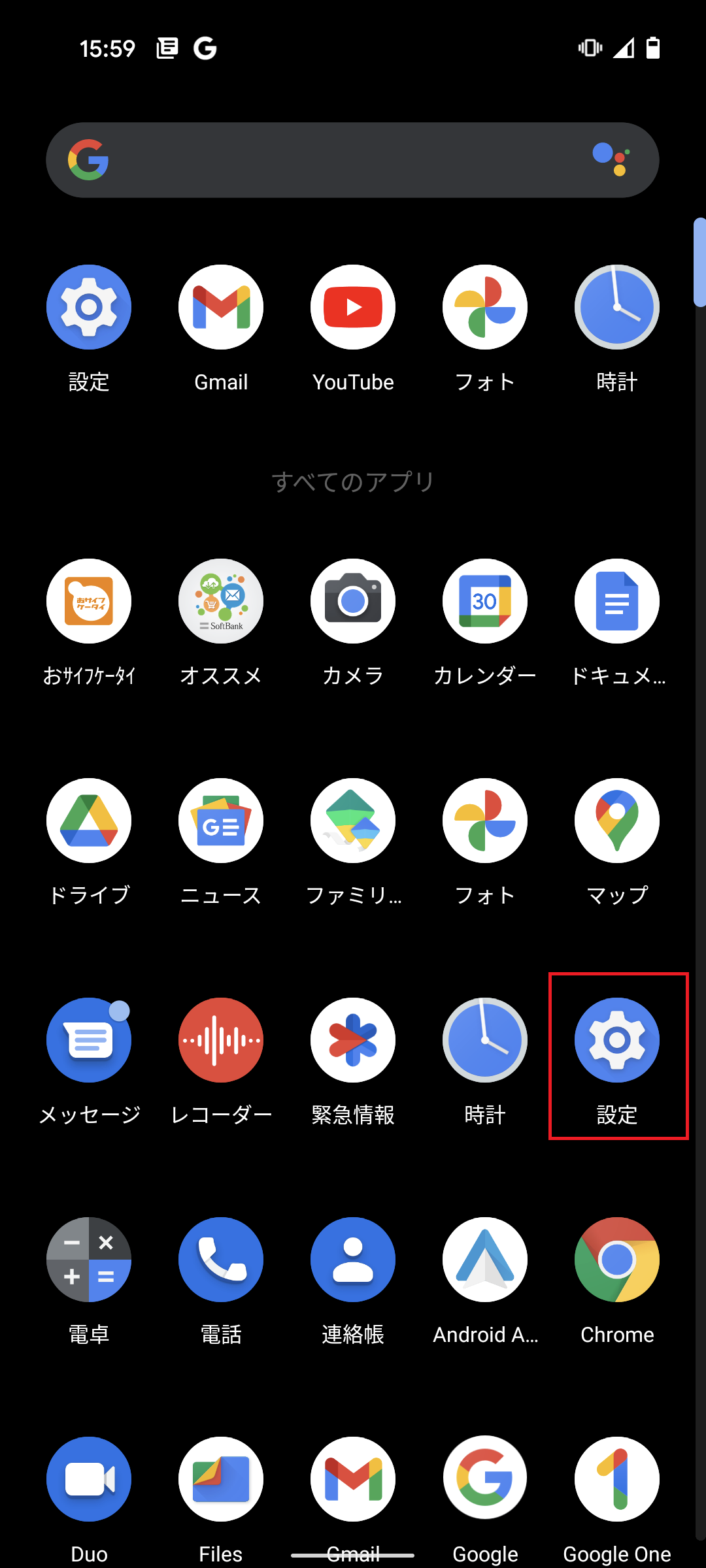706x1568 pixels.
Task: Open the カレンダー app
Action: tap(485, 601)
